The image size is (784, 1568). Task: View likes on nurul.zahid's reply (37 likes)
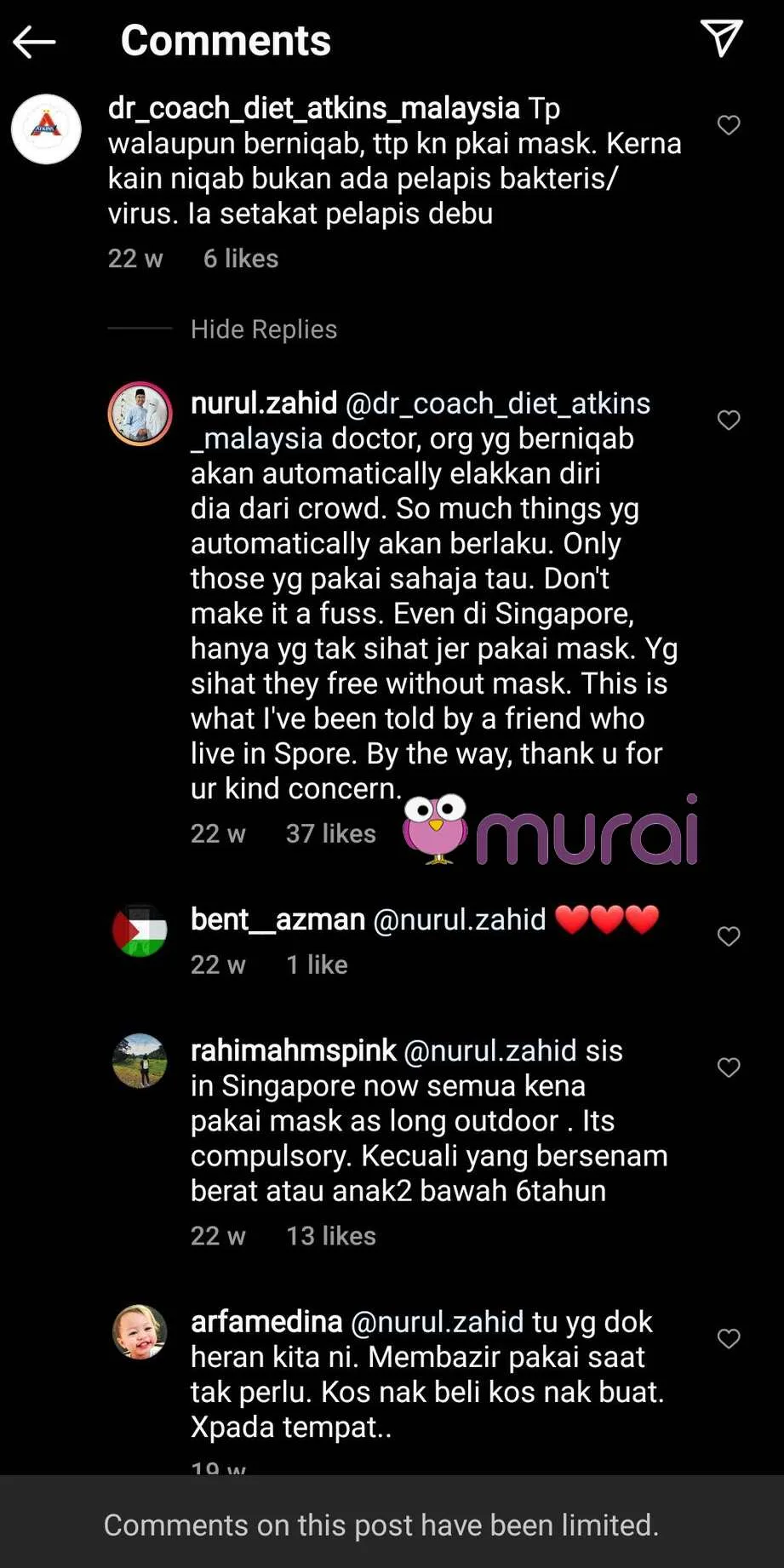click(330, 833)
